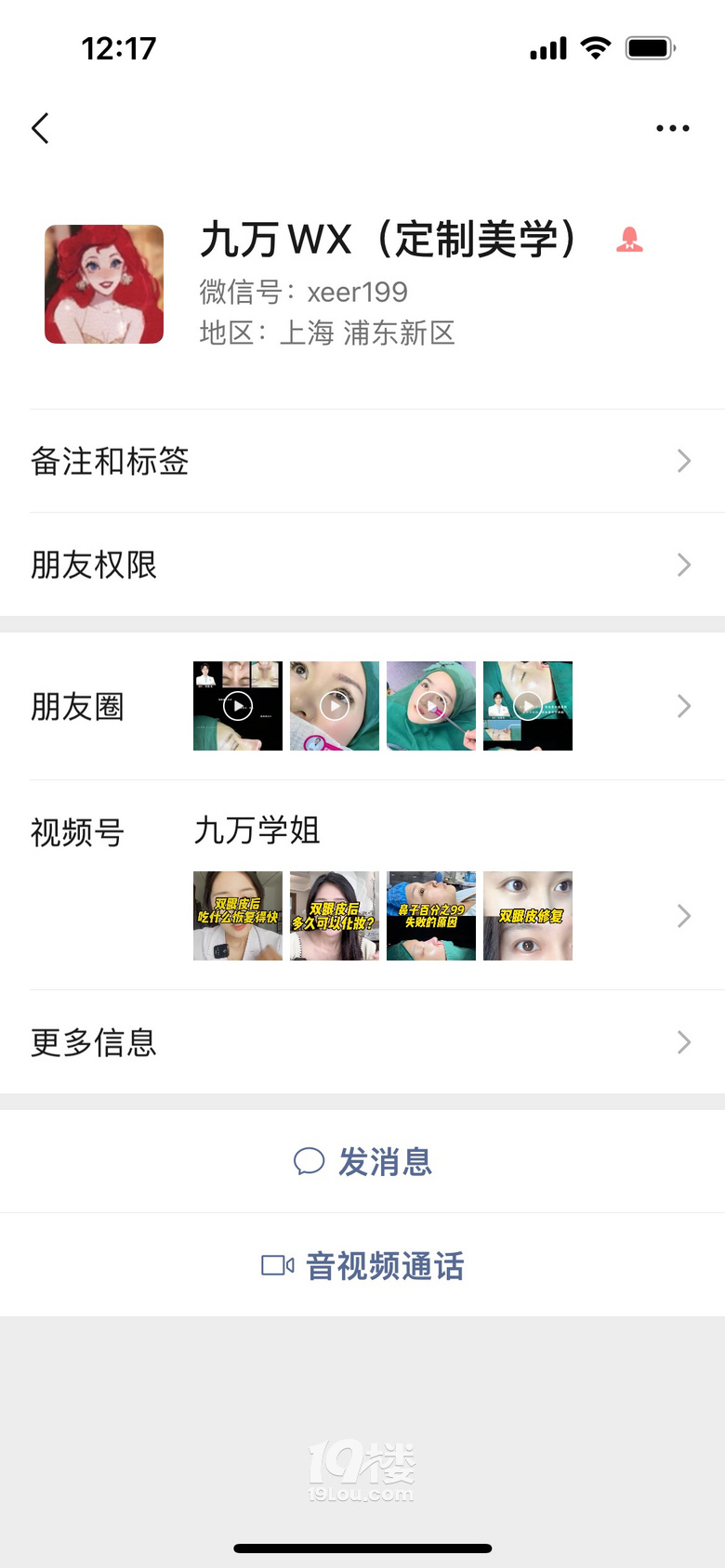This screenshot has width=725, height=1568.
Task: Open the 朋友圈 moments row
Action: click(362, 707)
